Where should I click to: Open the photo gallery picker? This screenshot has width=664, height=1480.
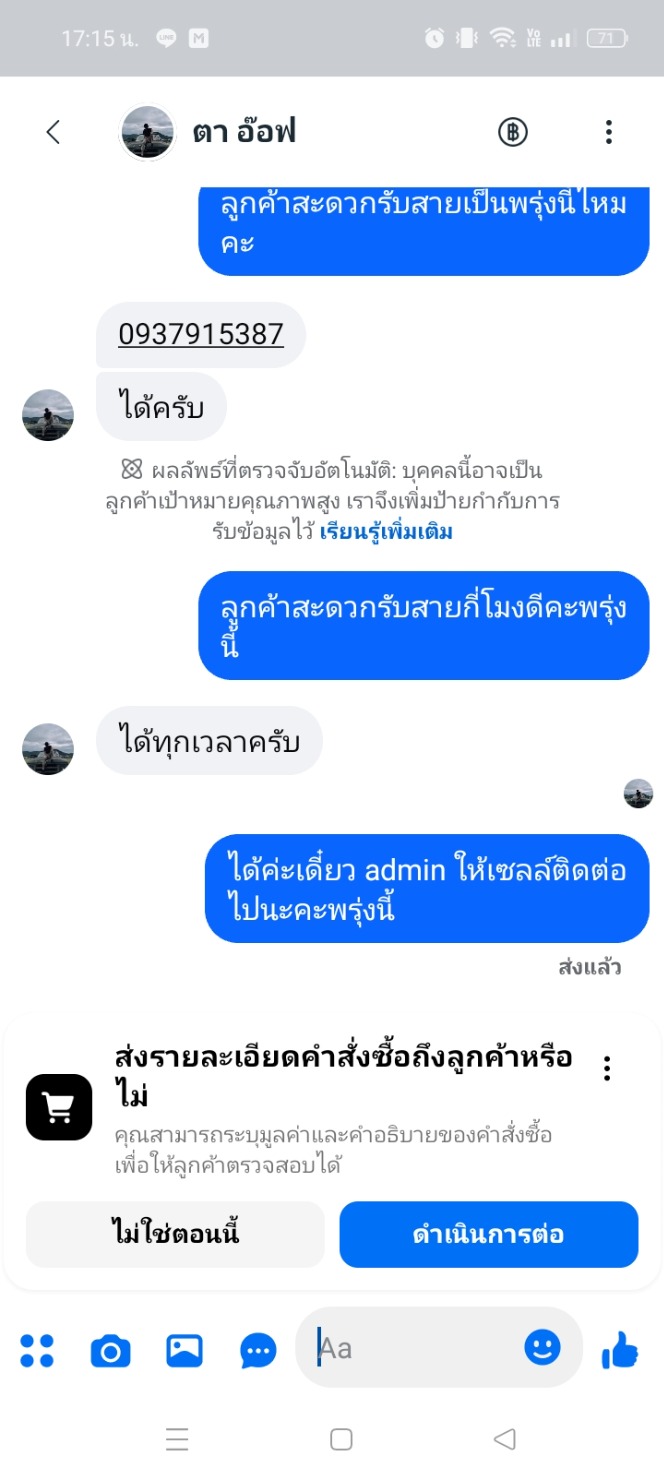pos(185,1351)
